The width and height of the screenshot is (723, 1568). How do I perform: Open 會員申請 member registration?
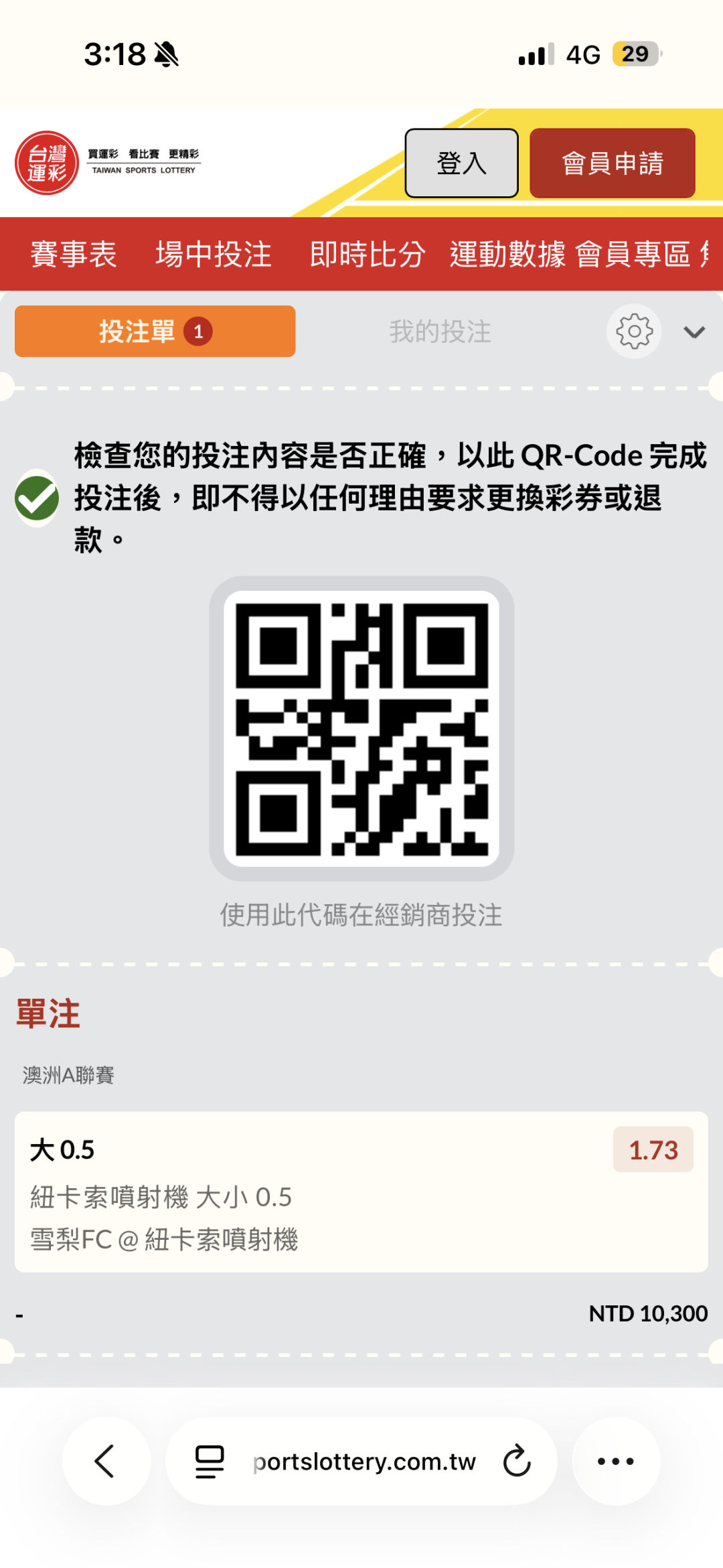(x=612, y=163)
